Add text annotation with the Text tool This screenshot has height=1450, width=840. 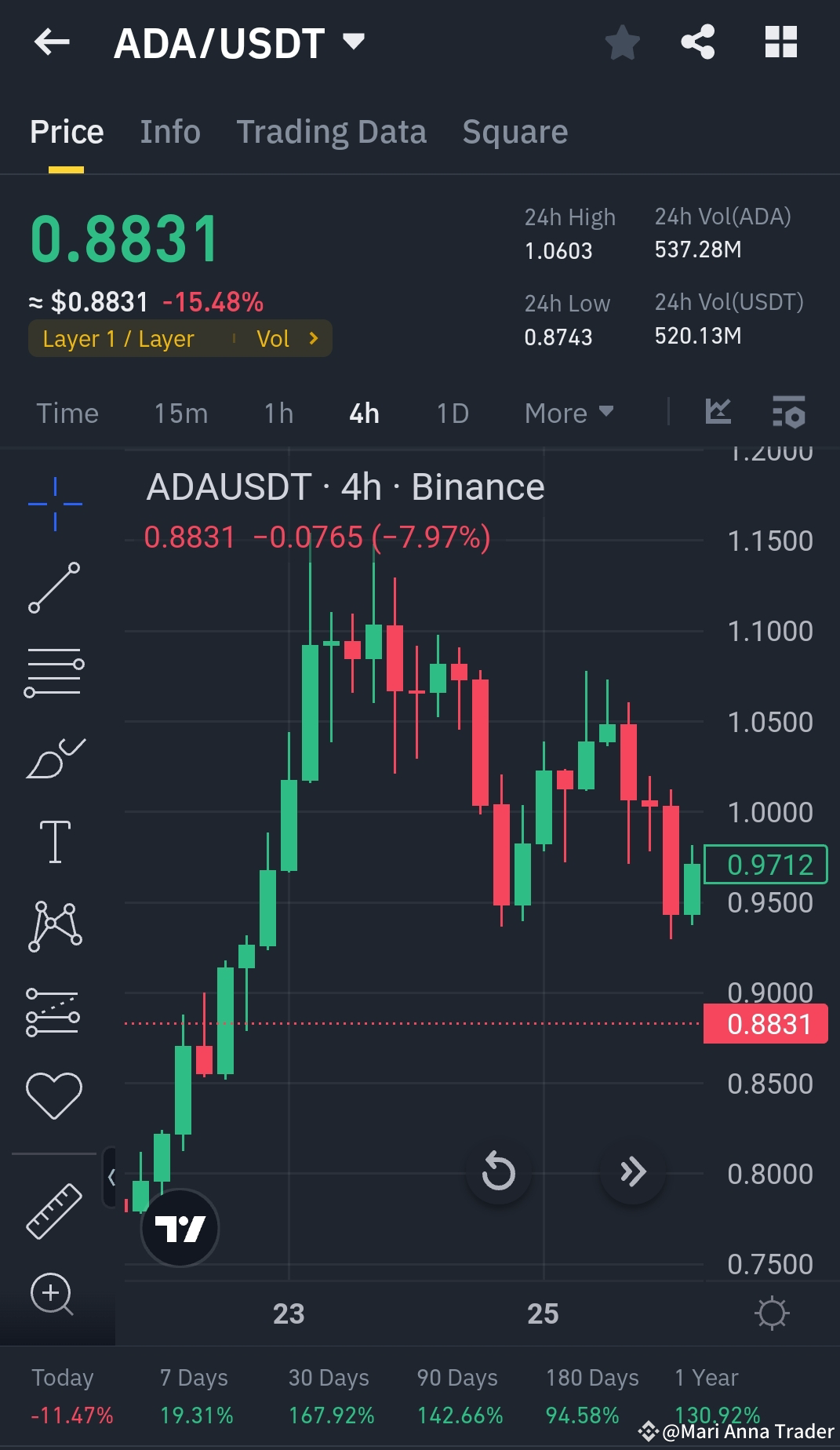pyautogui.click(x=53, y=840)
